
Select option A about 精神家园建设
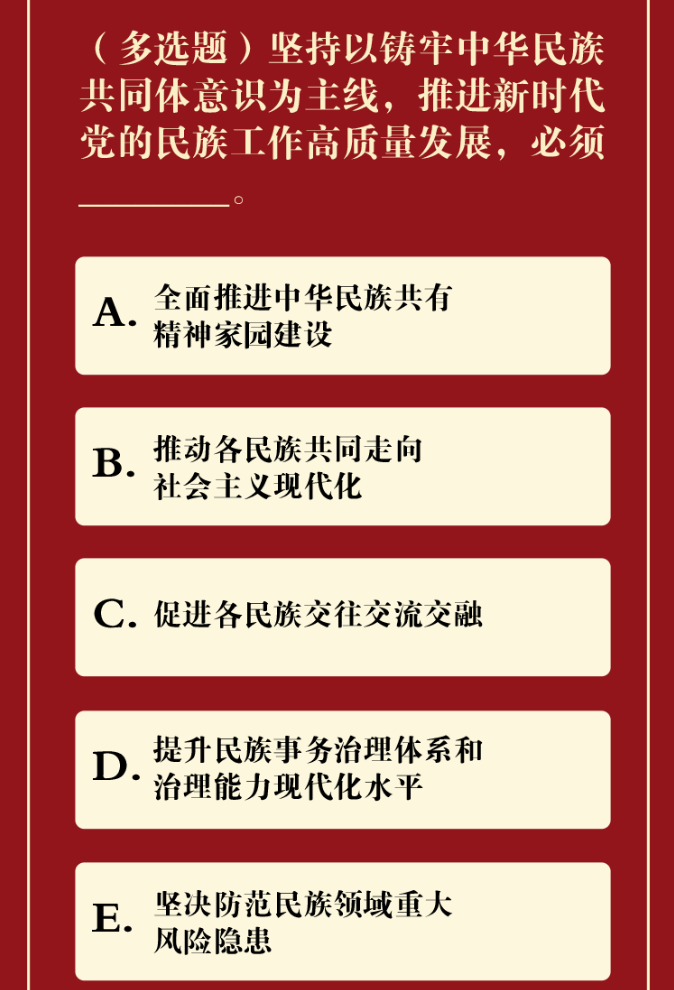pyautogui.click(x=342, y=316)
